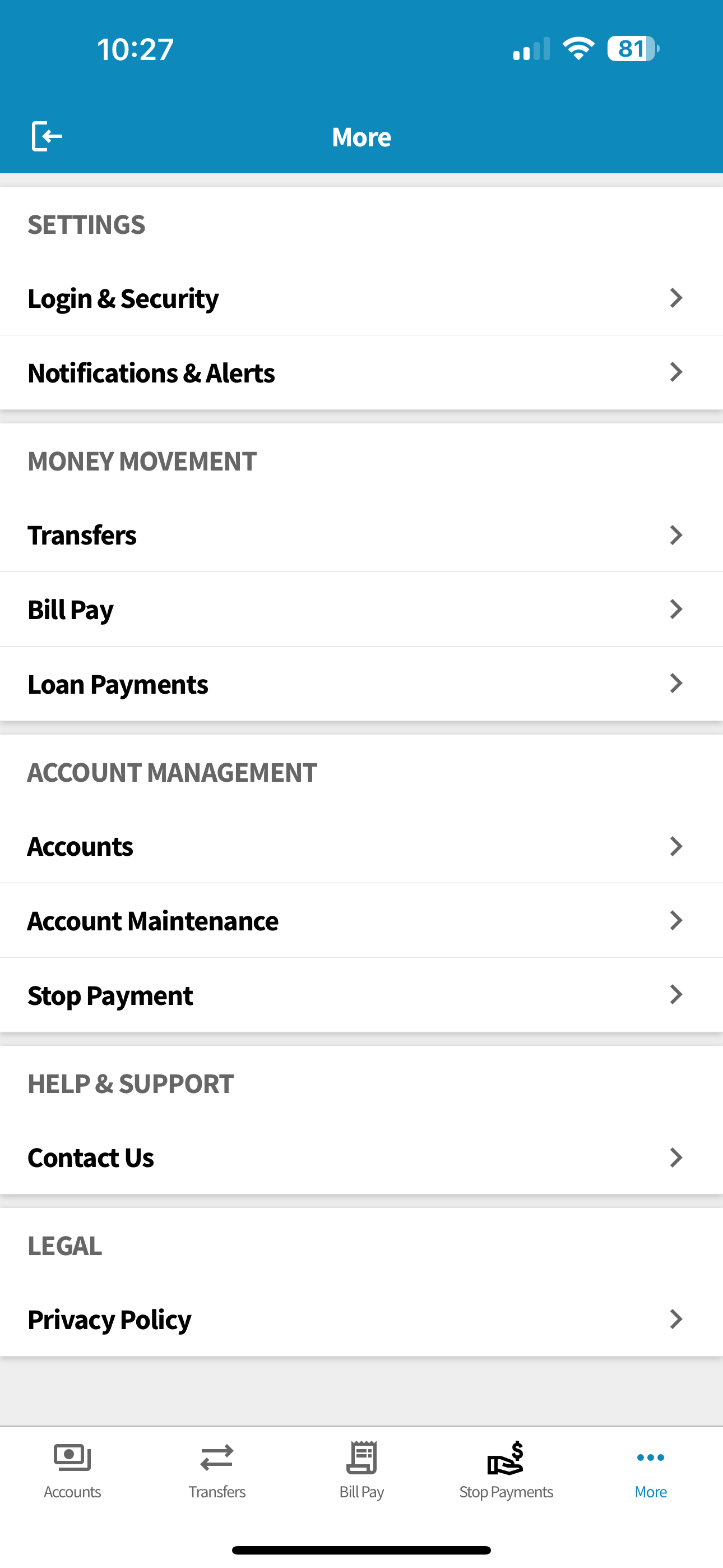
Task: View the Privacy Policy
Action: [x=361, y=1319]
